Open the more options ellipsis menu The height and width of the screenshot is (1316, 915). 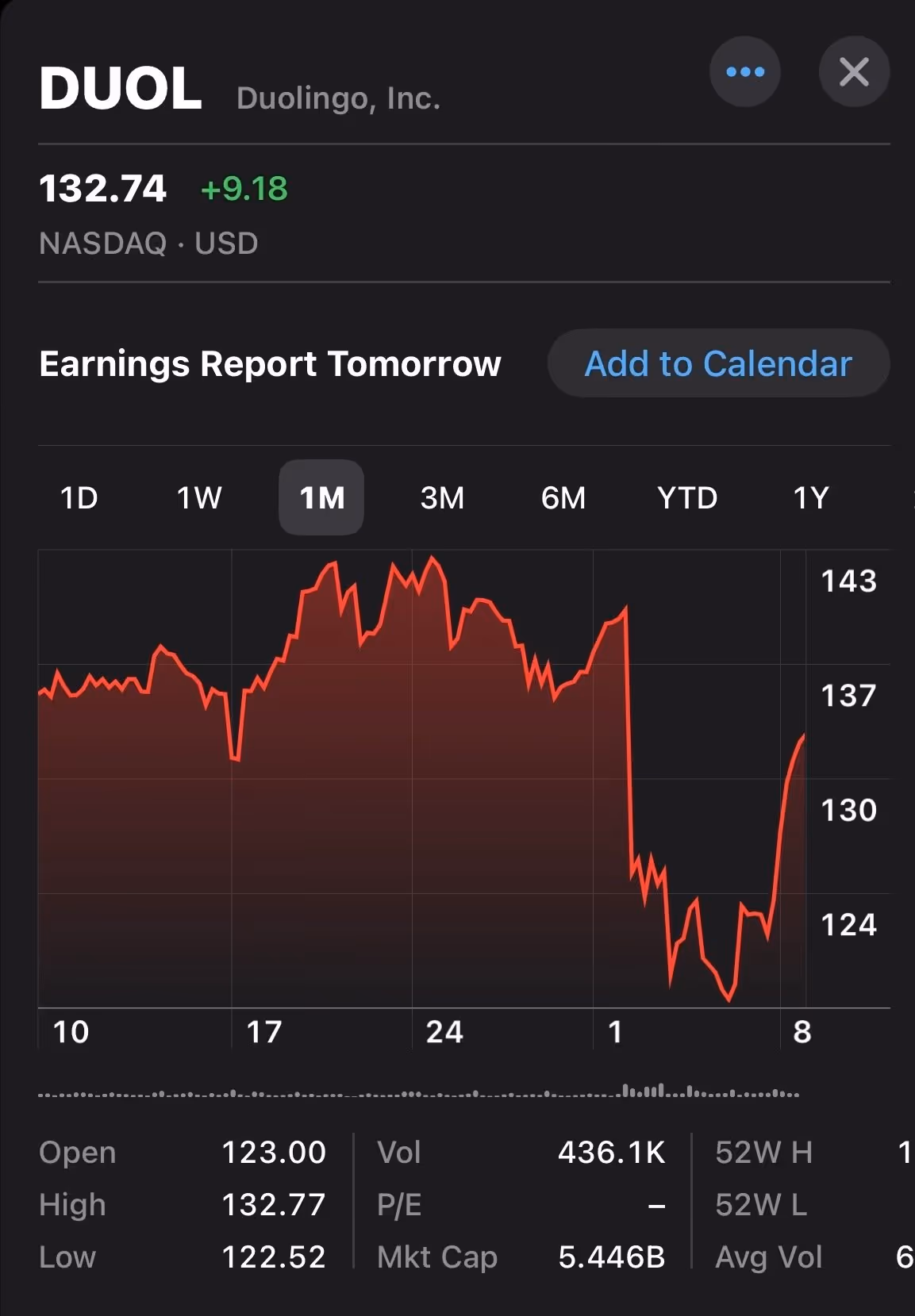(x=744, y=71)
